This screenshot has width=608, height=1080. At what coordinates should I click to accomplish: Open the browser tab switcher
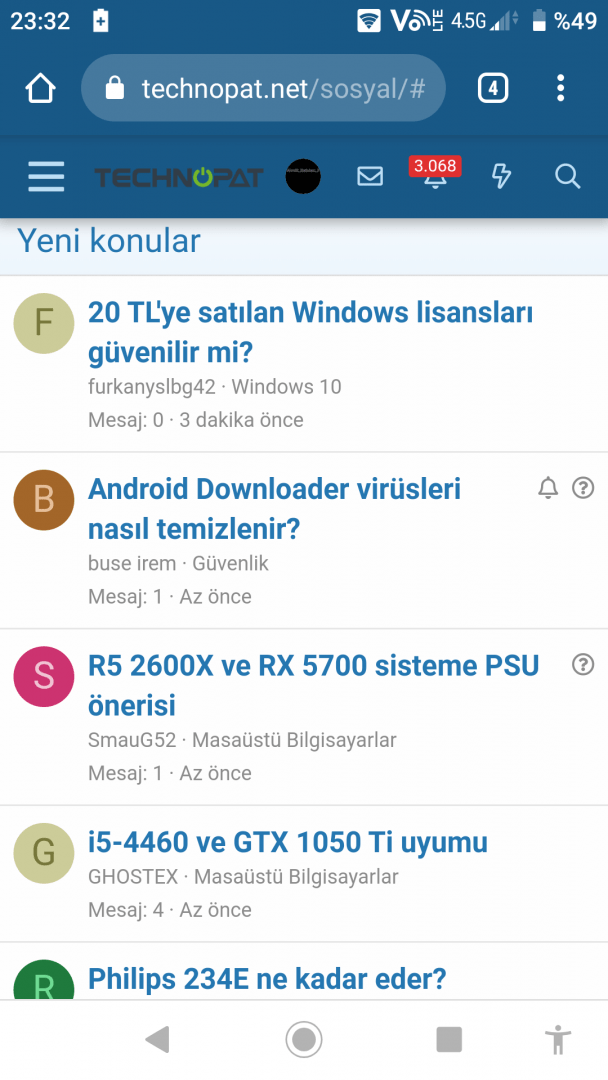(x=492, y=89)
